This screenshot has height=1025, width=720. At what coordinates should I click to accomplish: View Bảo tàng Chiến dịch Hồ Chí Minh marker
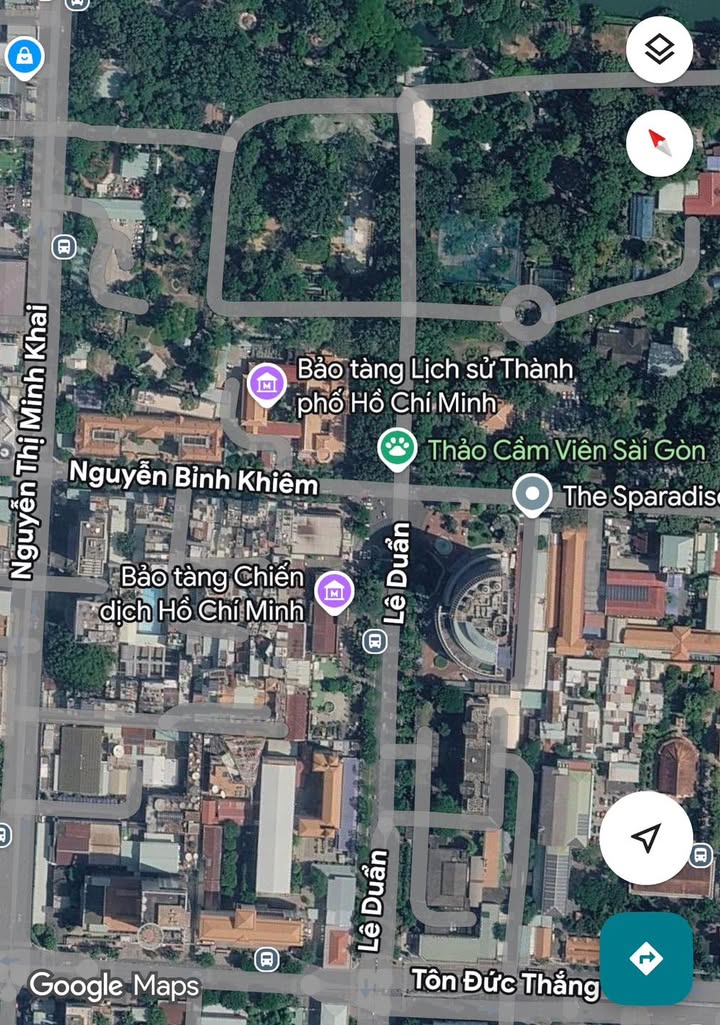pyautogui.click(x=335, y=591)
